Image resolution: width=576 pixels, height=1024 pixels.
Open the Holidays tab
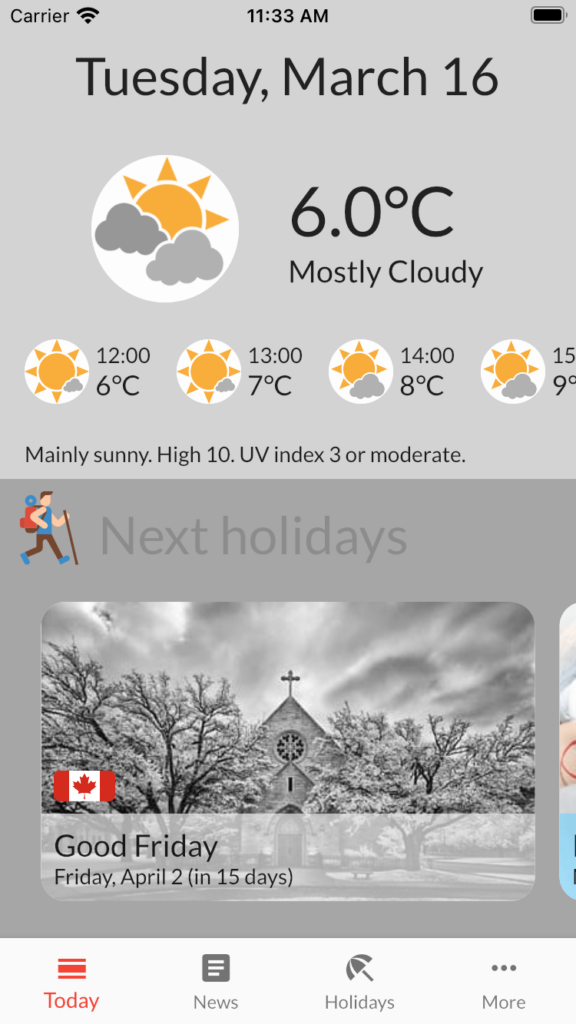[360, 982]
